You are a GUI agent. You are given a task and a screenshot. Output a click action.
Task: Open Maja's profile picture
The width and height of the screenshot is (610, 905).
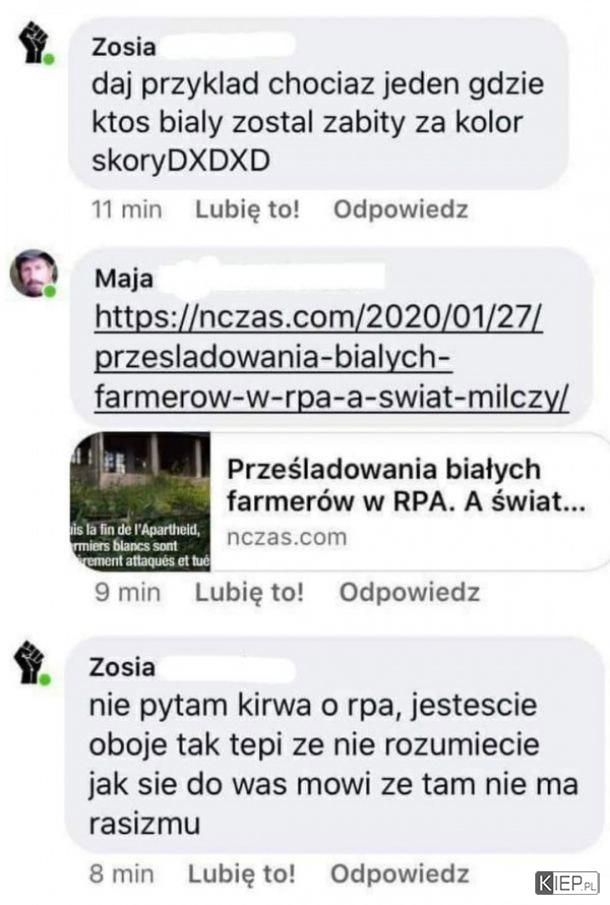(33, 274)
